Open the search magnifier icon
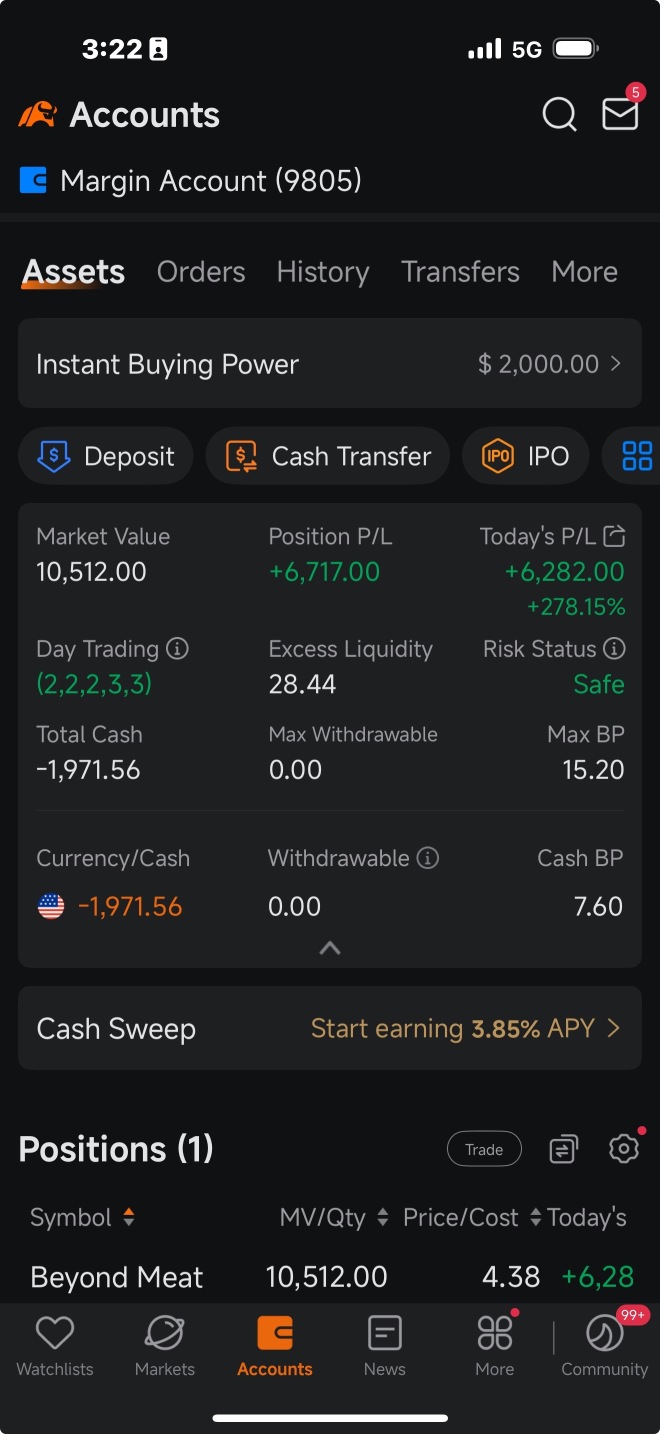Viewport: 660px width, 1434px height. tap(559, 115)
